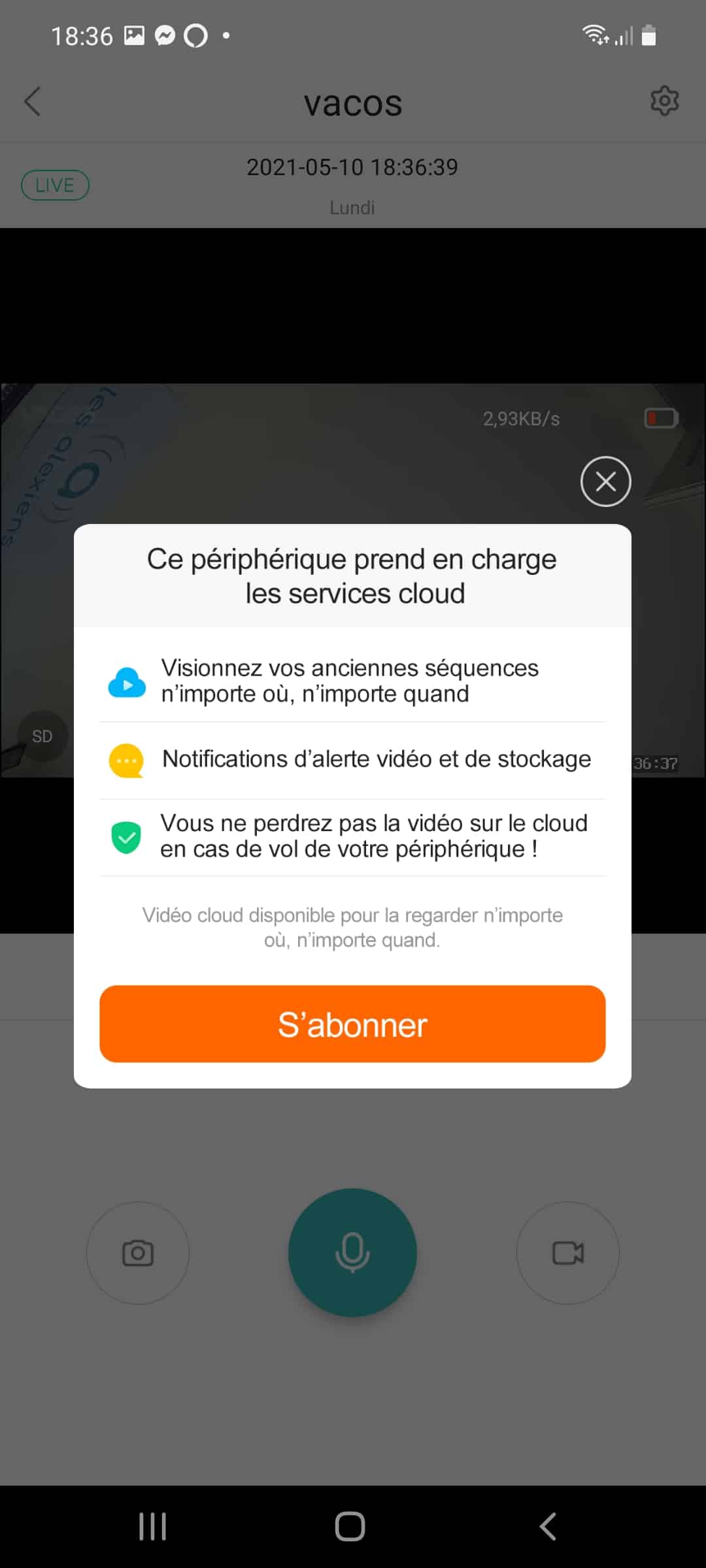
Task: Open camera settings gear
Action: (665, 101)
